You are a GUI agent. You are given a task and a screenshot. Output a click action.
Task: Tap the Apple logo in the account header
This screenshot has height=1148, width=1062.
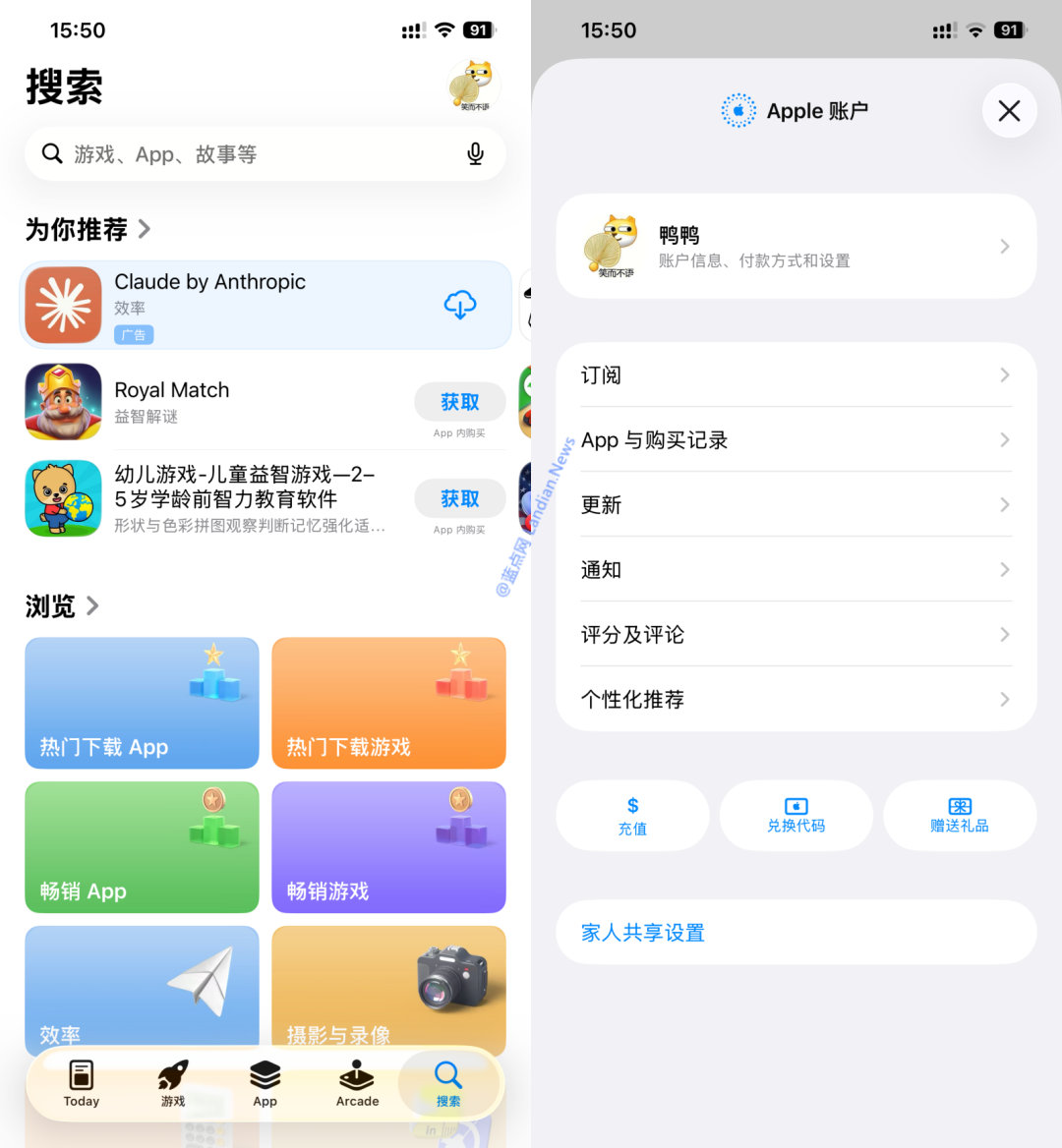[x=738, y=110]
